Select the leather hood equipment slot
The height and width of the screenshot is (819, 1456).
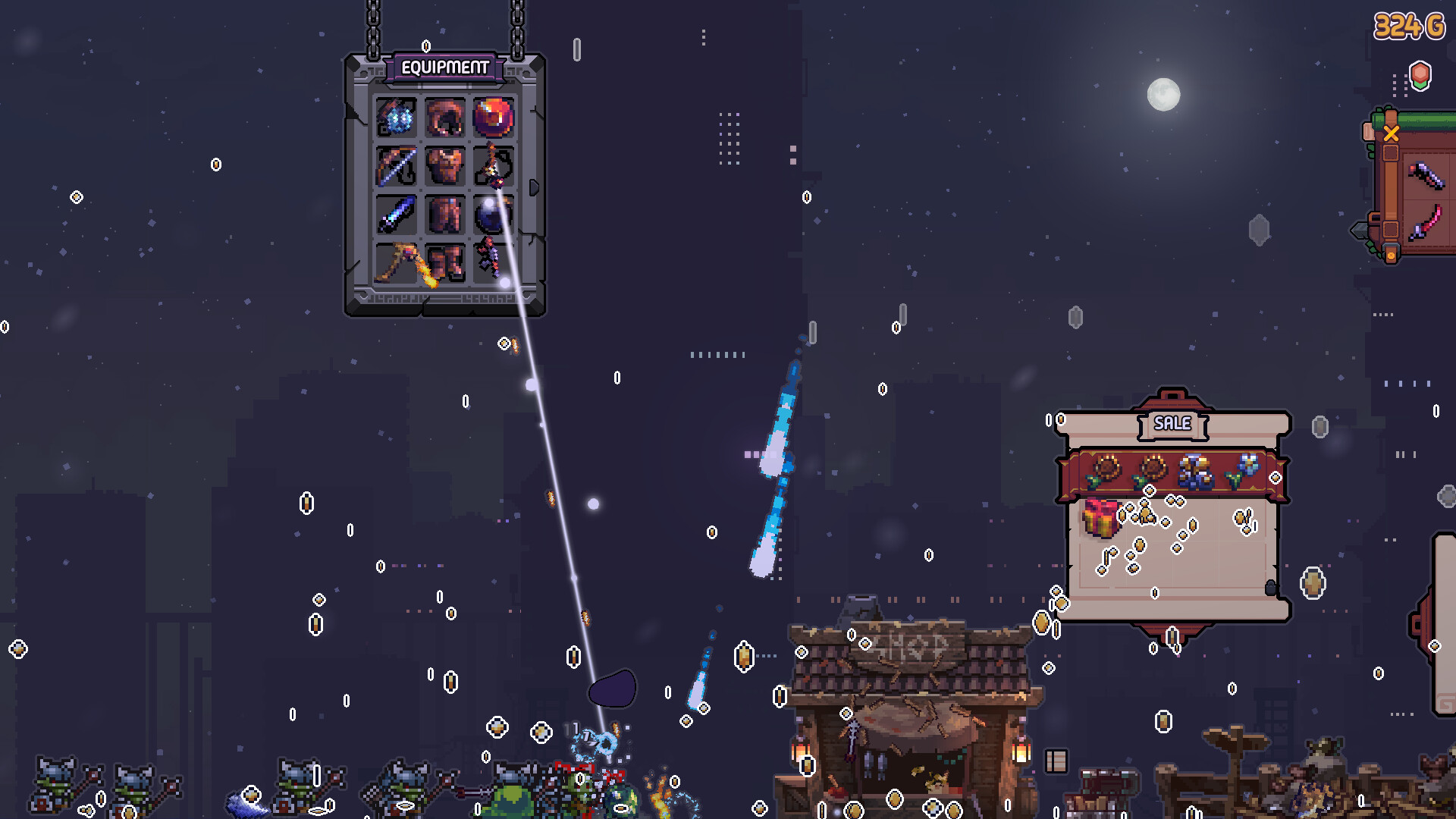pyautogui.click(x=445, y=118)
